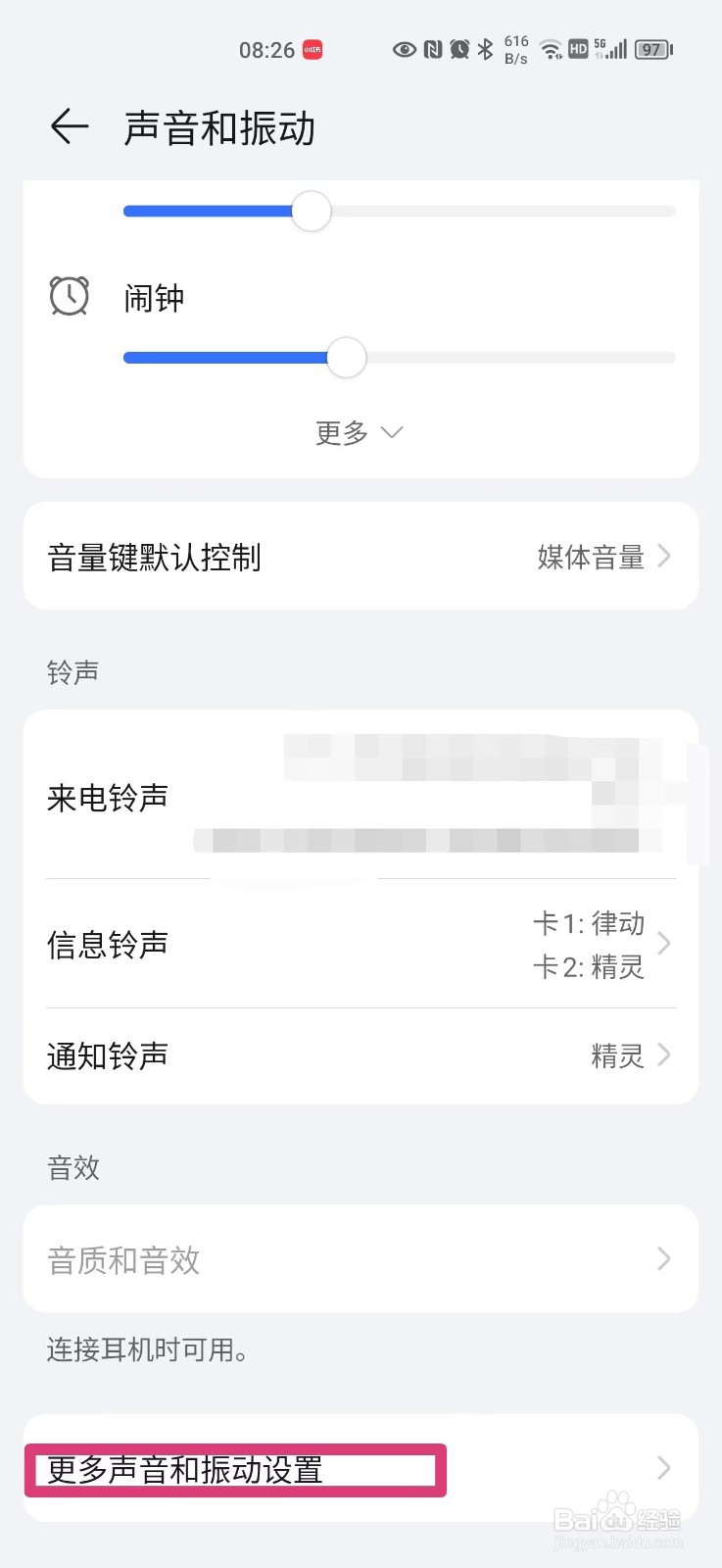The height and width of the screenshot is (1568, 722).
Task: Open 信息铃声 settings using the arrow
Action: (x=665, y=944)
